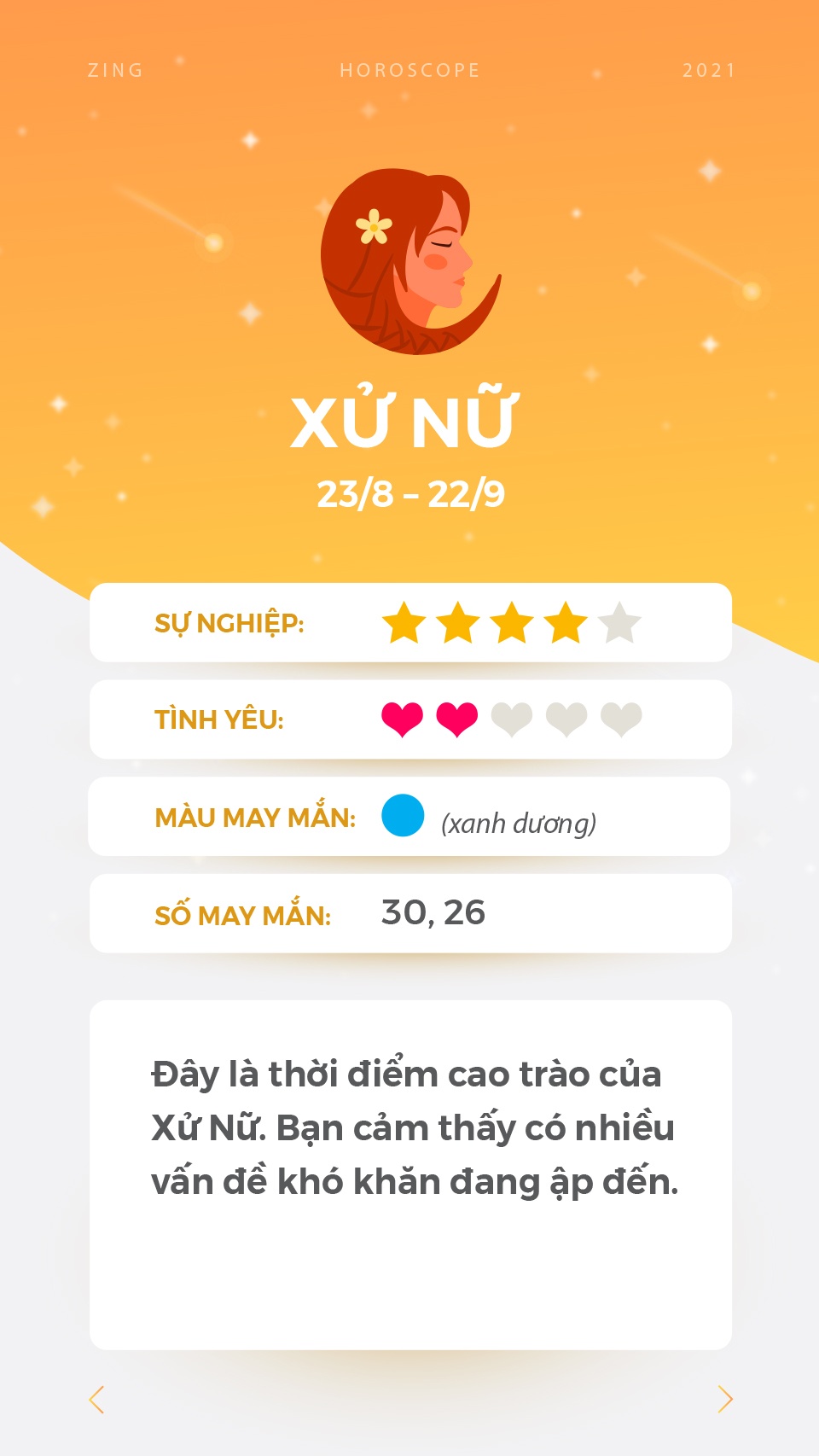Click the third gray heart
The height and width of the screenshot is (1456, 819).
point(512,719)
